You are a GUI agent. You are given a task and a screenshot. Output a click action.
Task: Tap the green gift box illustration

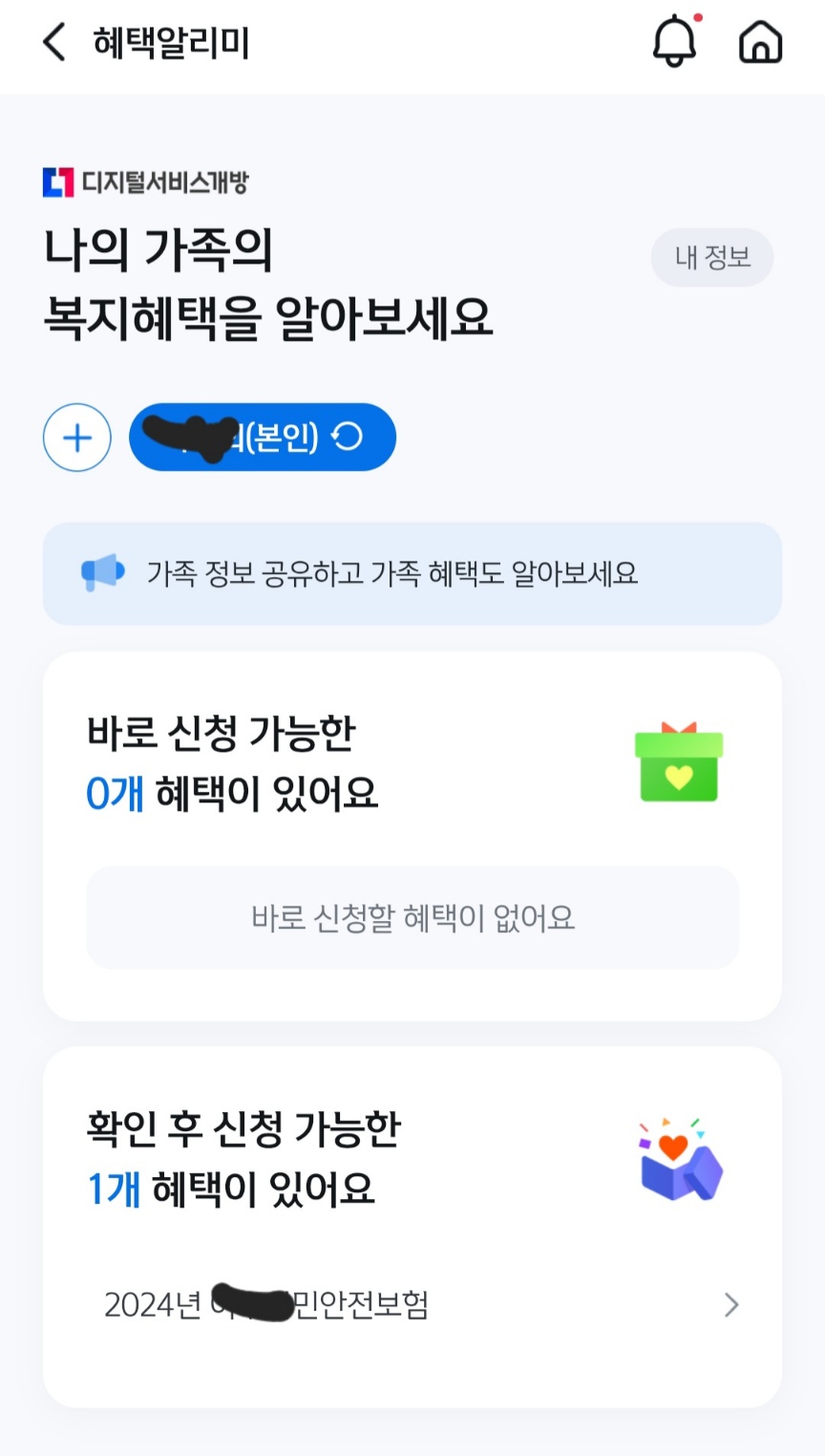679,765
